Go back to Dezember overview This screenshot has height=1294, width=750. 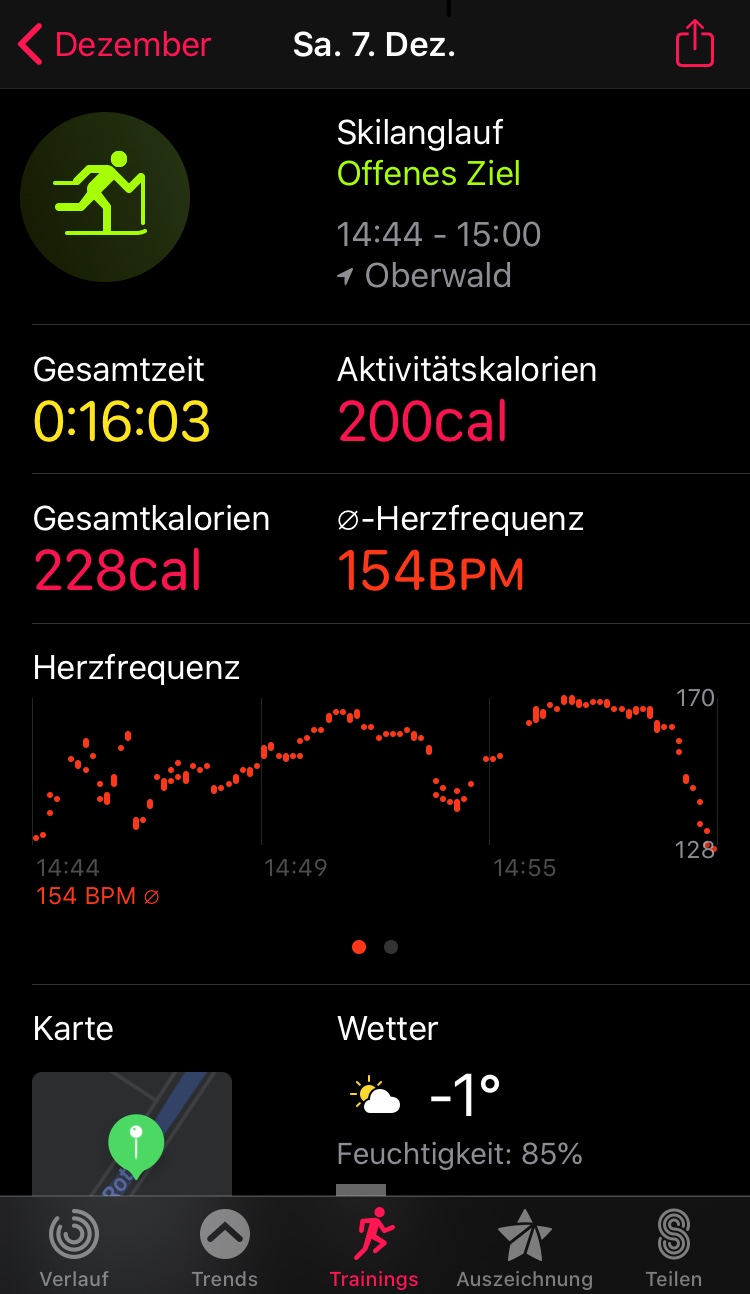pyautogui.click(x=115, y=45)
